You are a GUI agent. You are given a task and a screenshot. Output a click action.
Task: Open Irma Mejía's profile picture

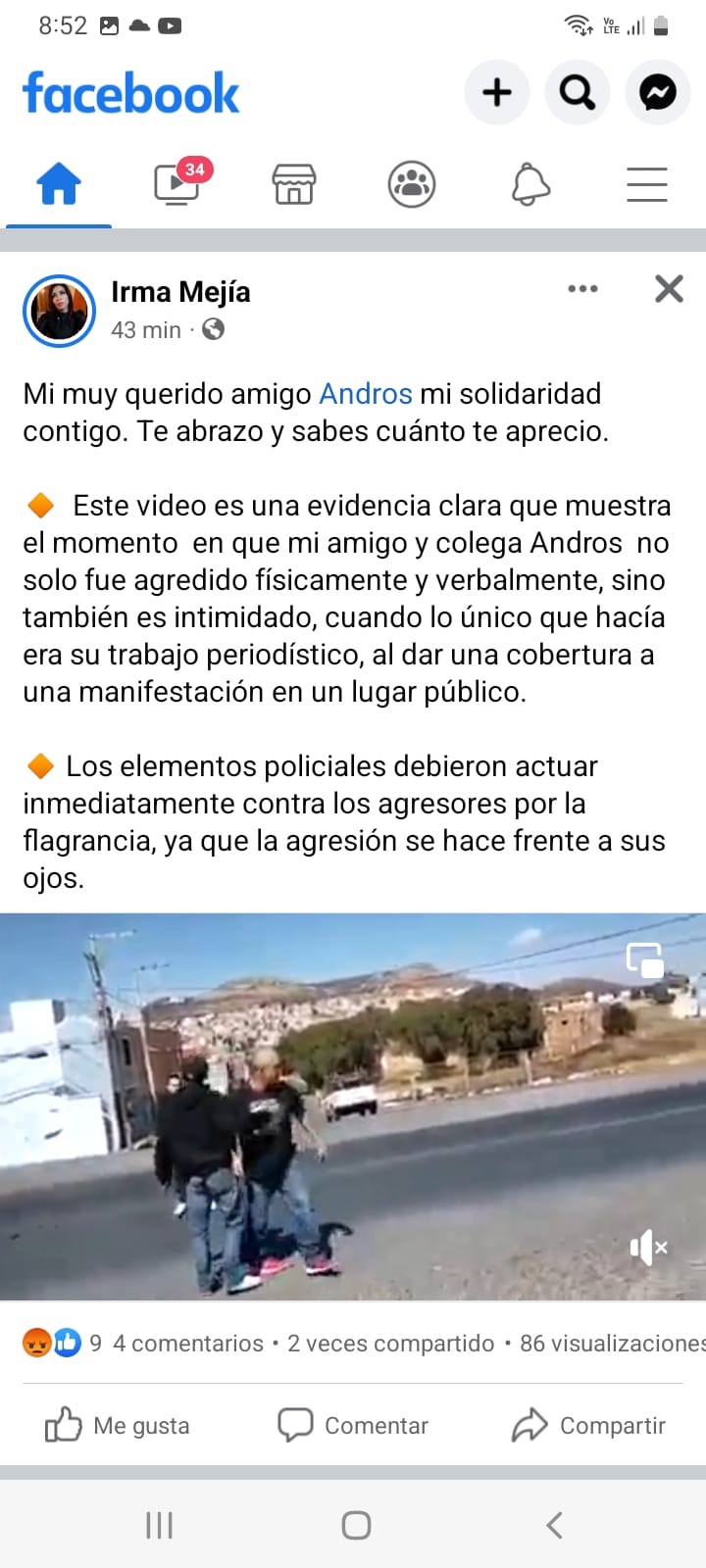click(x=59, y=312)
